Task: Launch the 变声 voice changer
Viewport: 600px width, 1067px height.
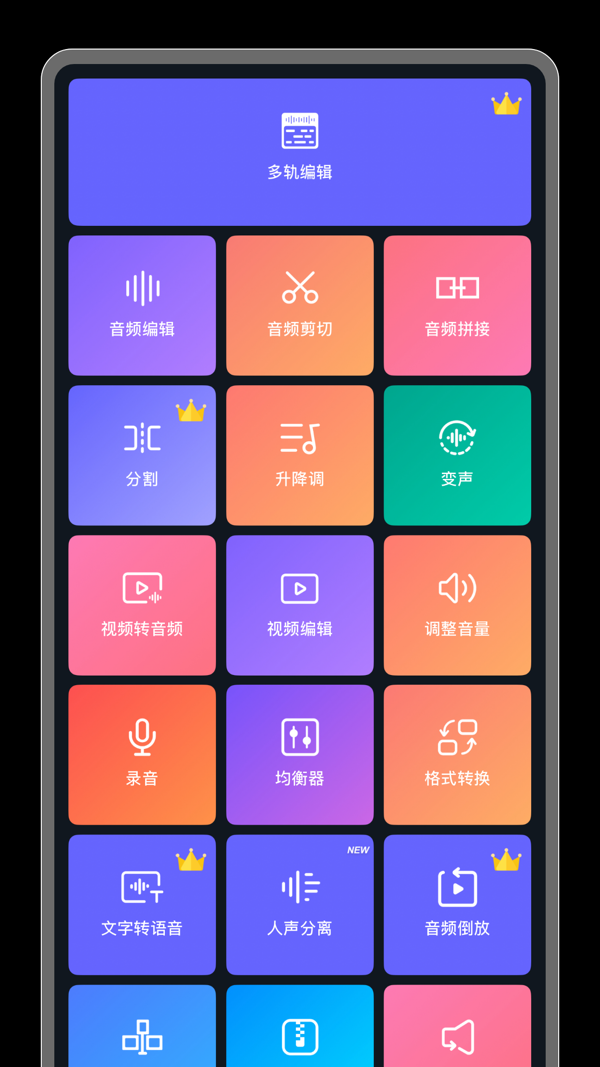Action: click(457, 455)
